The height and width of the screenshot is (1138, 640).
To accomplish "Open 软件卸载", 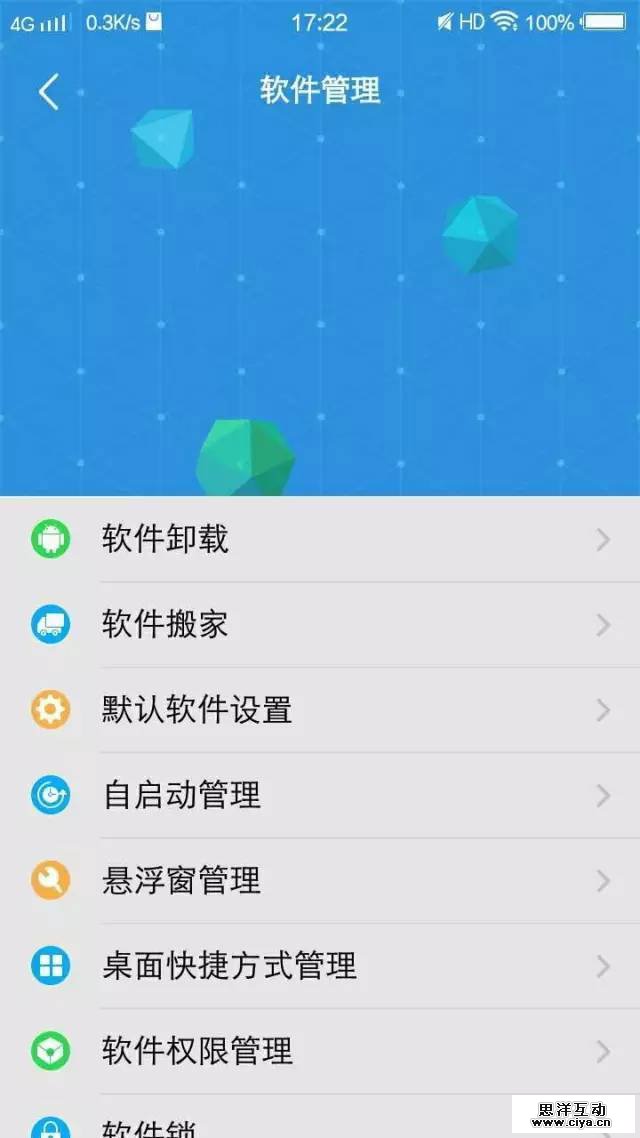I will [320, 540].
